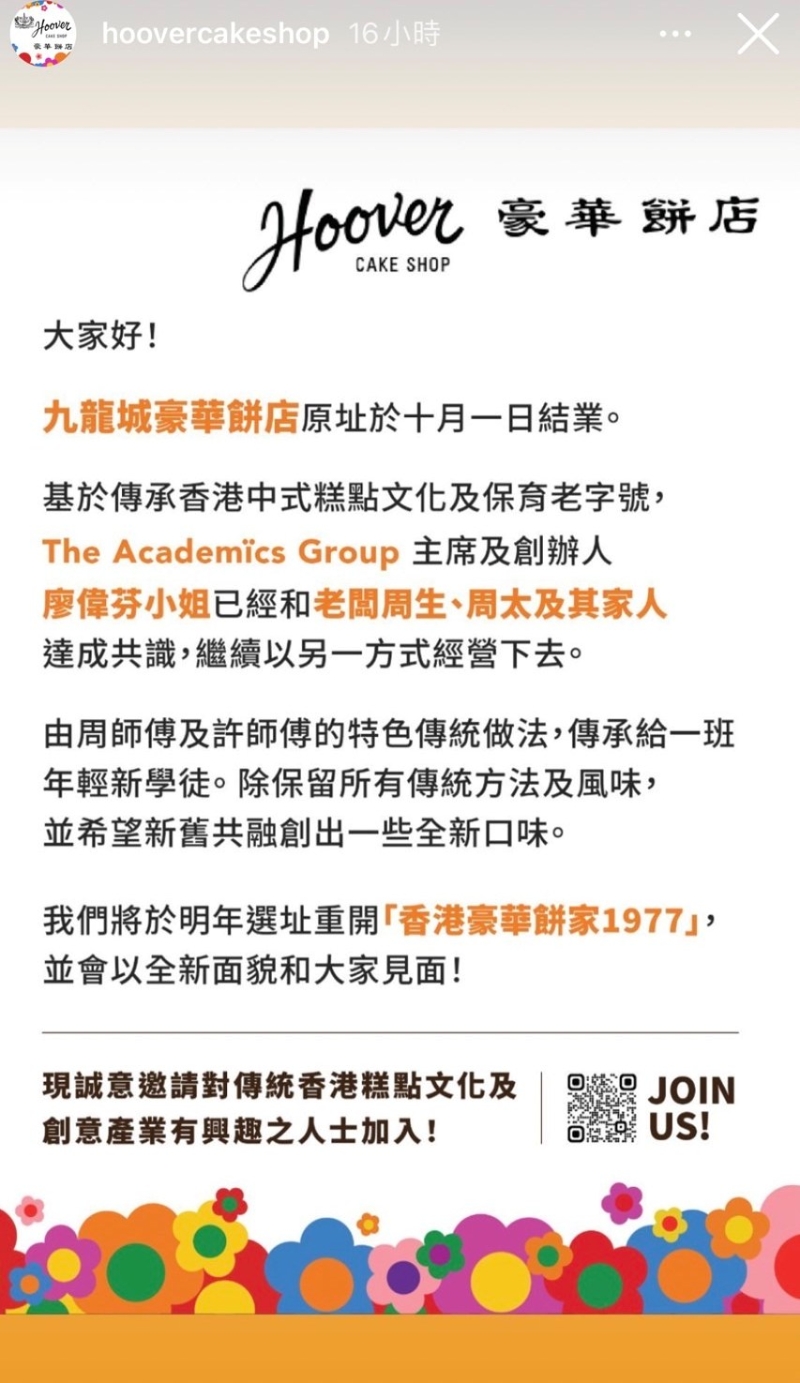The width and height of the screenshot is (800, 1383).
Task: Close the story viewer
Action: (758, 34)
